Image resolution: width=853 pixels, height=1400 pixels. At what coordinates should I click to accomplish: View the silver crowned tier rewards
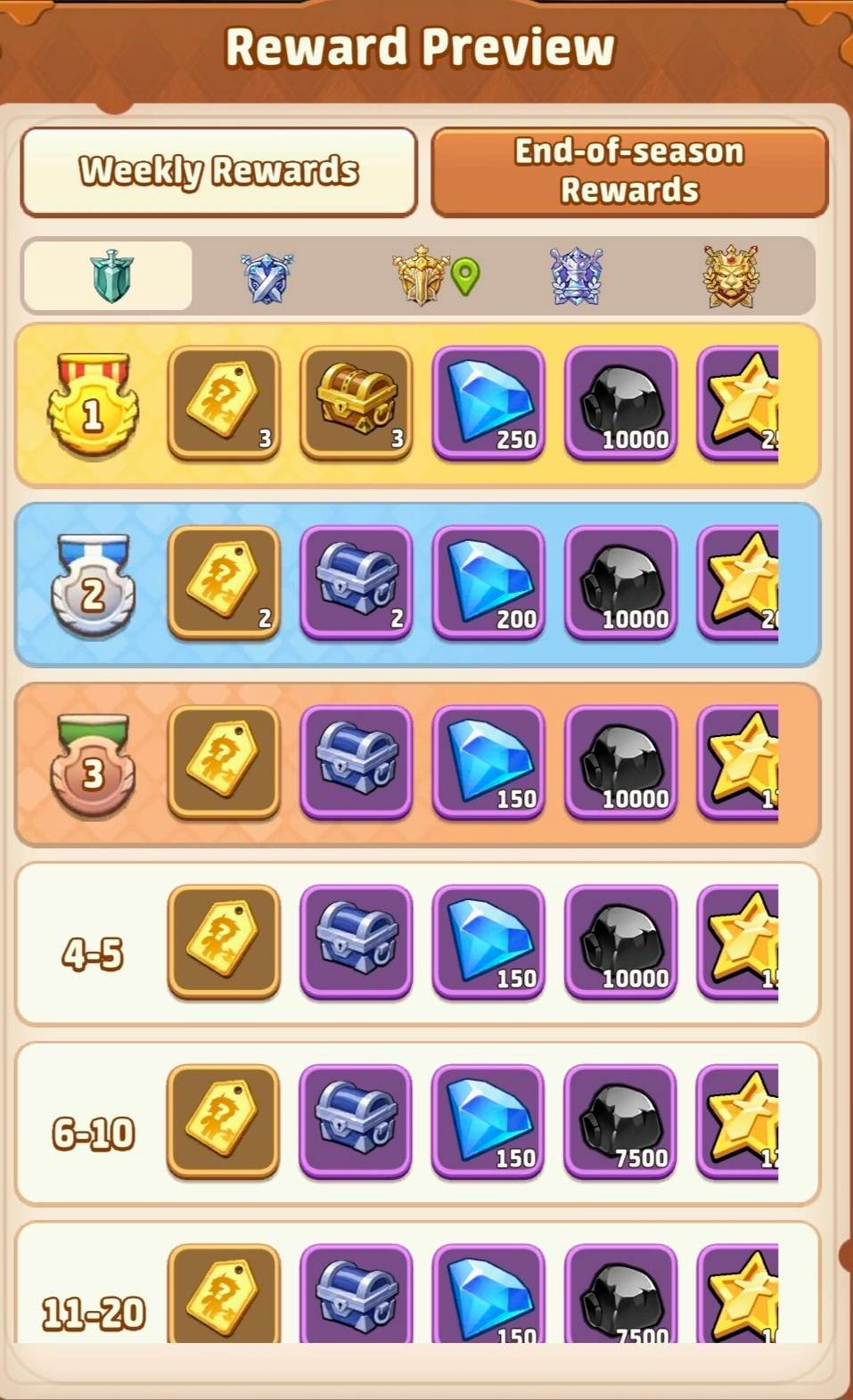(577, 276)
